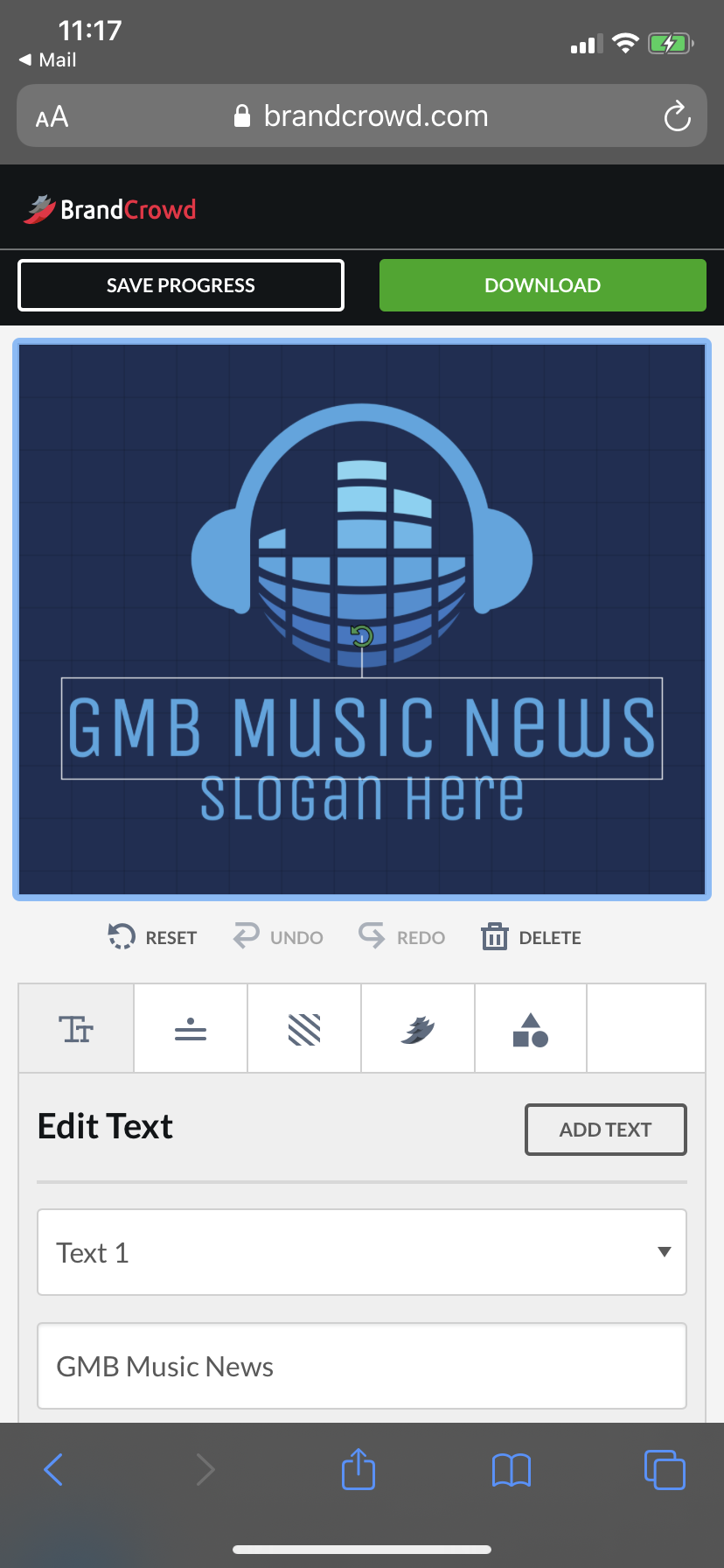Reset the logo design
Screen dimensions: 724x1568
152,937
